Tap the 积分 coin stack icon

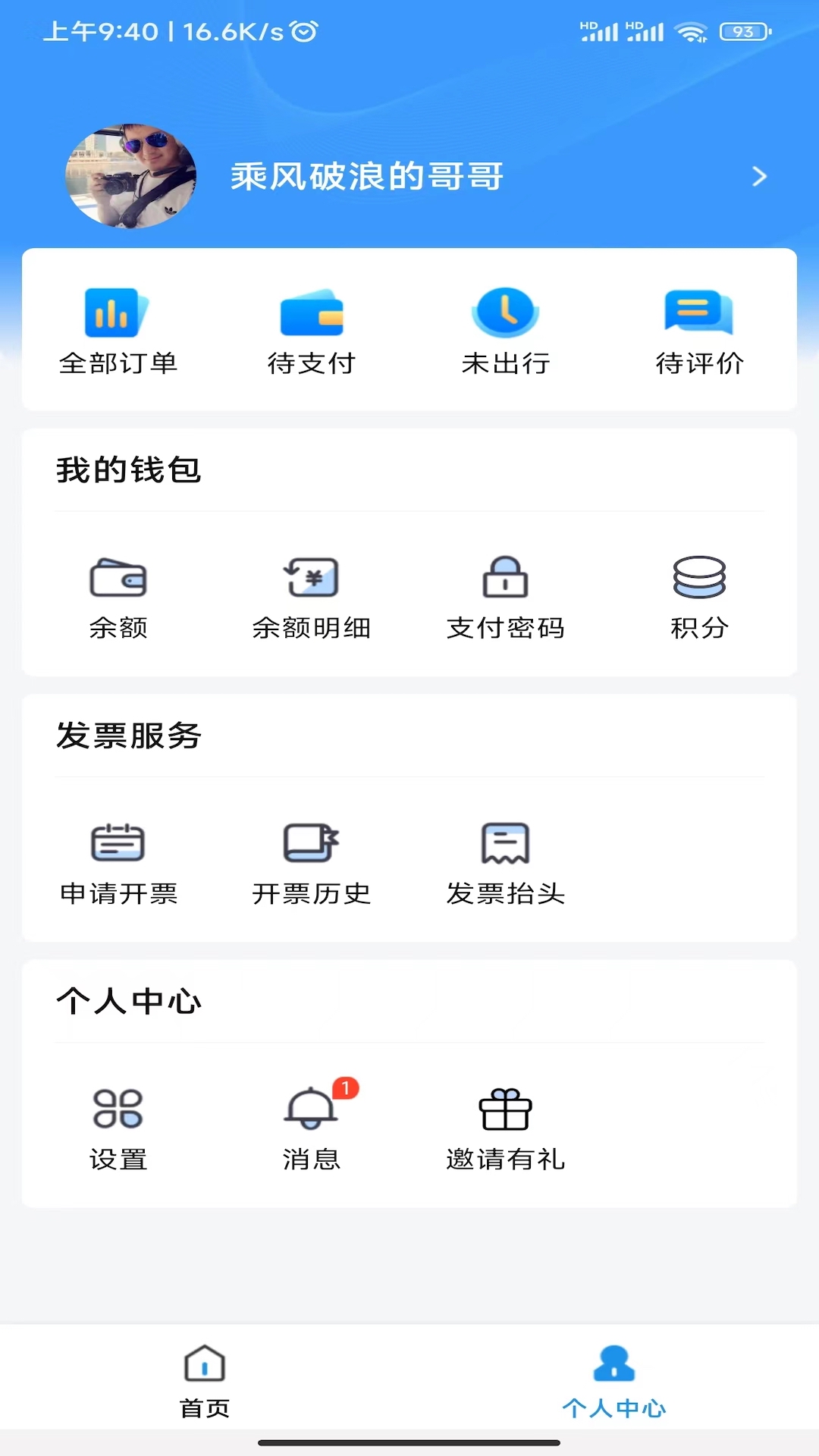click(x=698, y=579)
